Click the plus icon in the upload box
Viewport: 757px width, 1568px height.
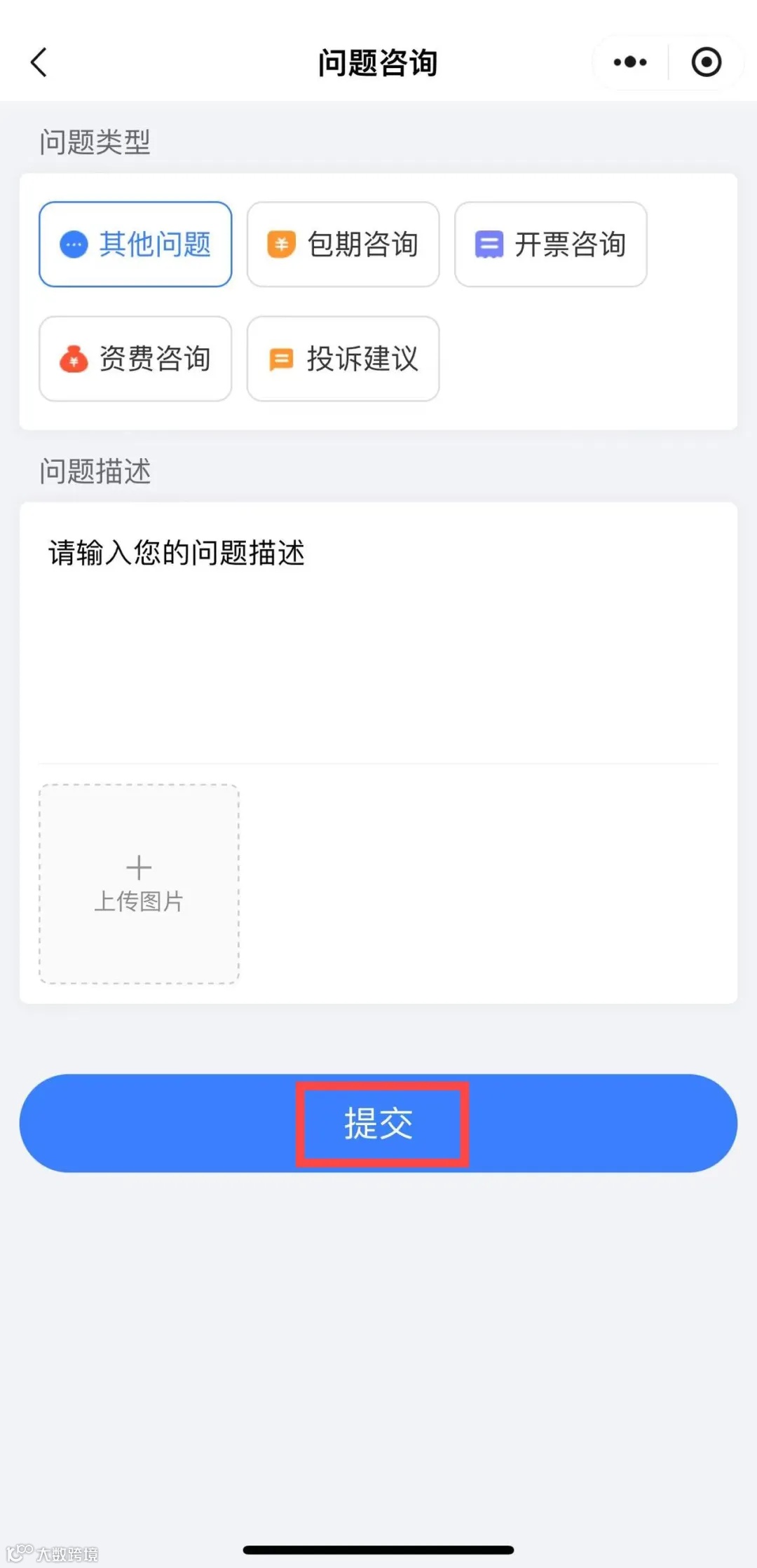139,867
